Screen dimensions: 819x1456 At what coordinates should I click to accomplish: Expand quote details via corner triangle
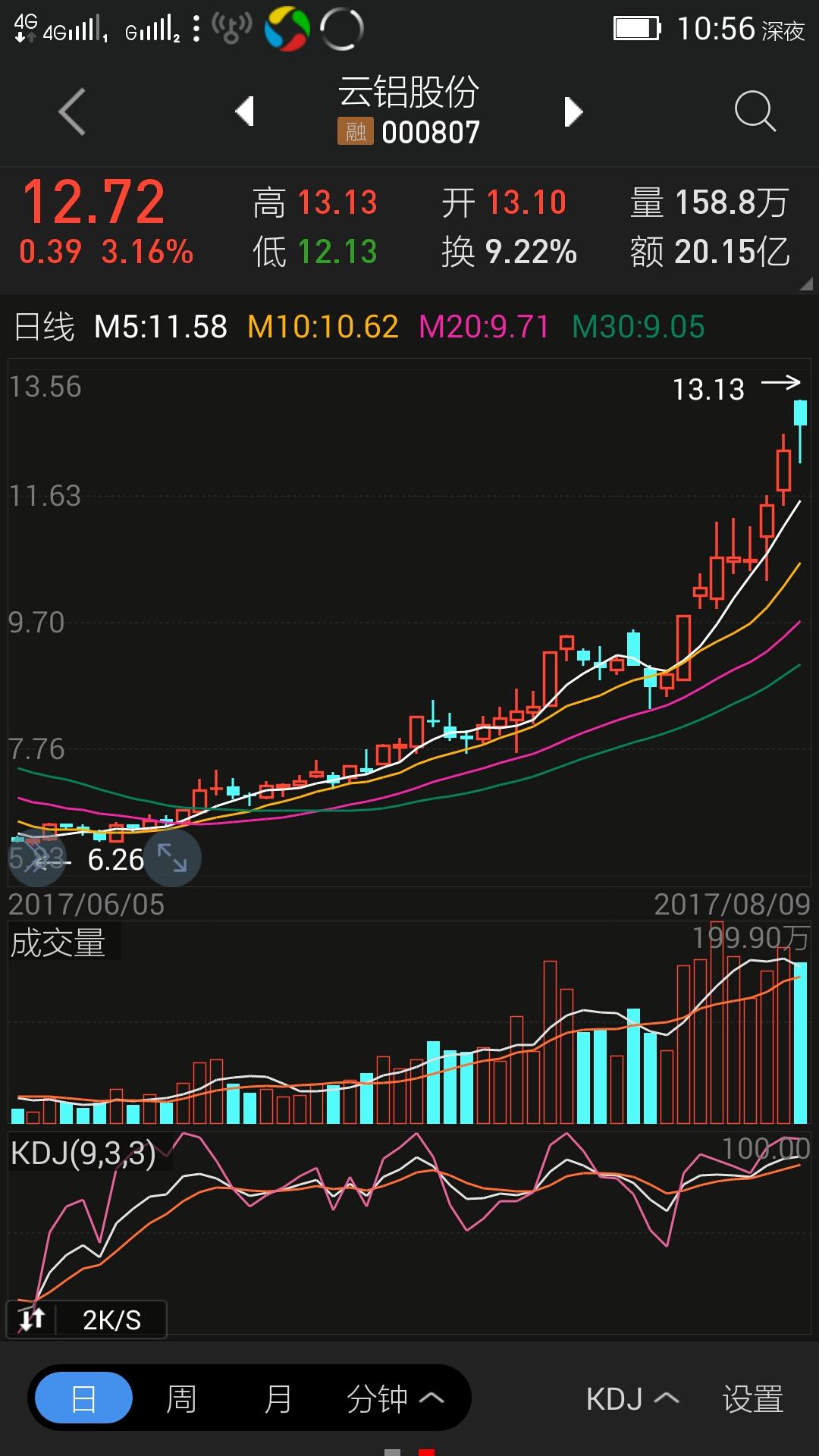[805, 284]
